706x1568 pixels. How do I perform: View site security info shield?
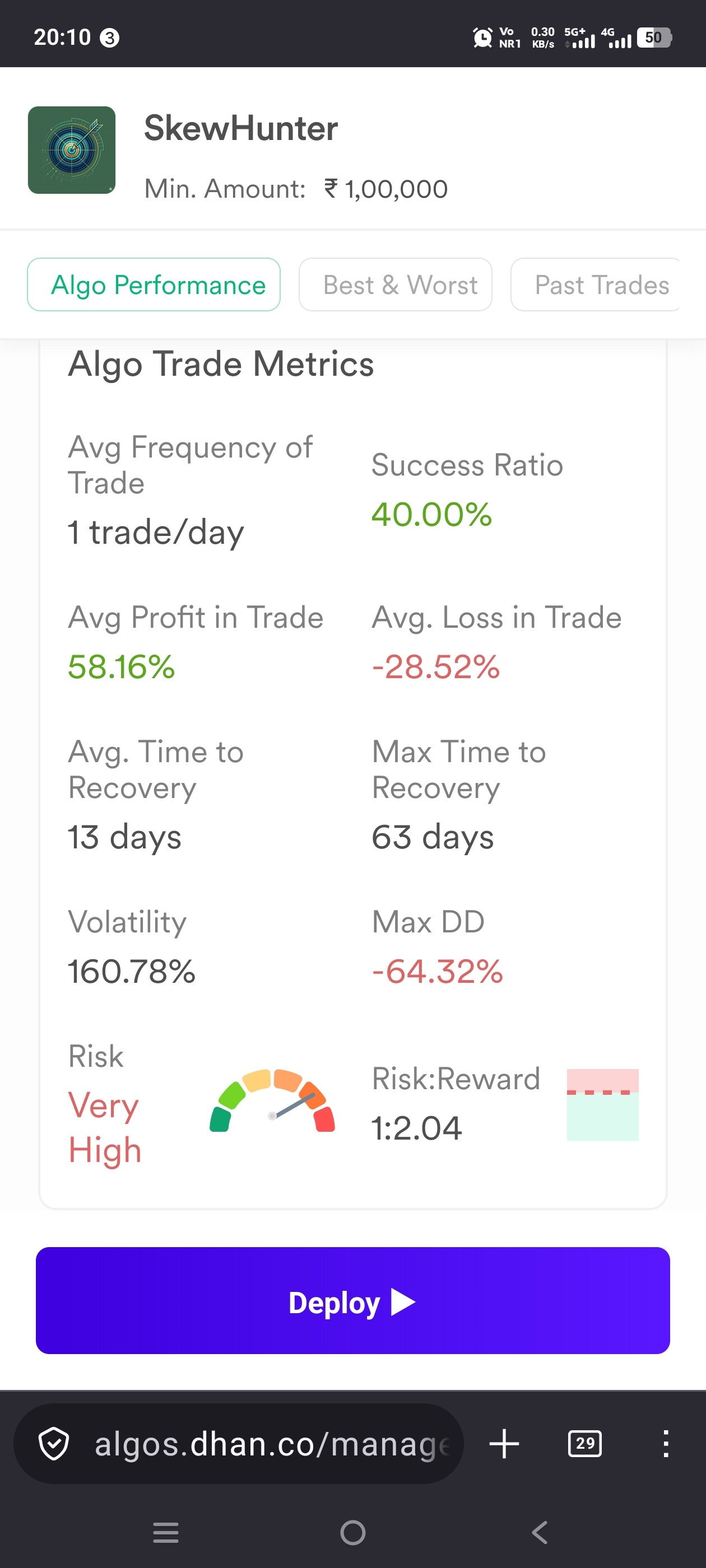pyautogui.click(x=54, y=1443)
